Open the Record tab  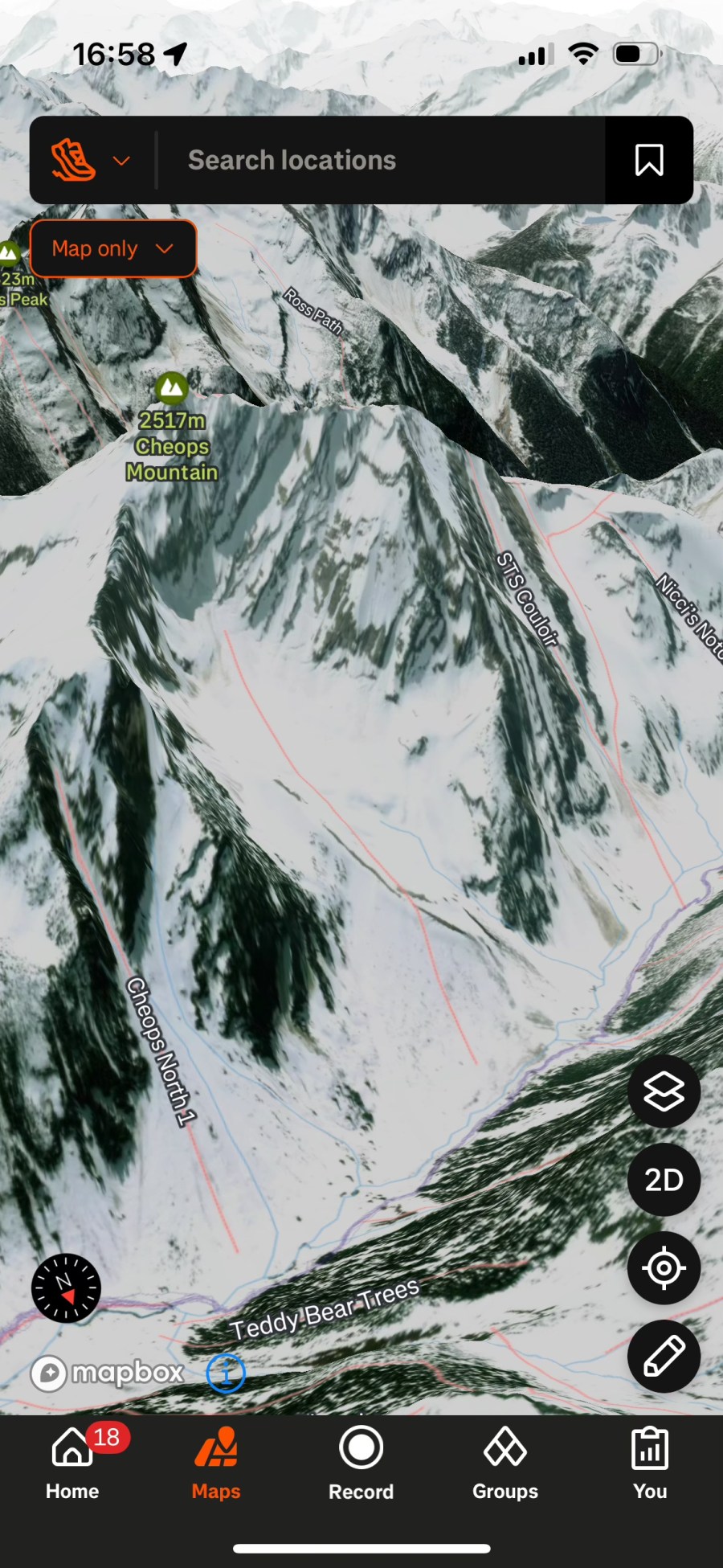(361, 1464)
